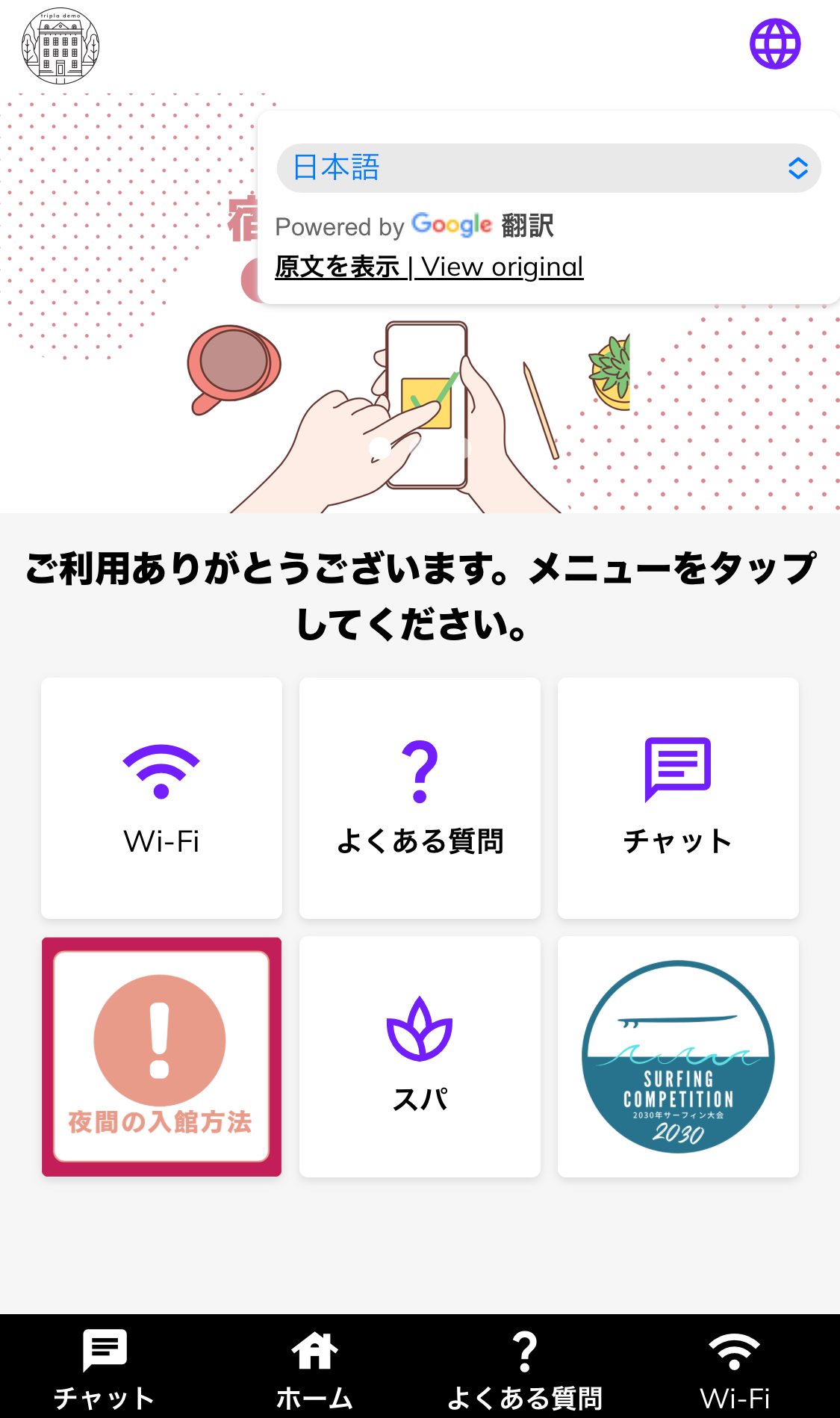This screenshot has width=840, height=1418.
Task: Switch to Wi-Fi in the bottom bar
Action: [x=735, y=1369]
